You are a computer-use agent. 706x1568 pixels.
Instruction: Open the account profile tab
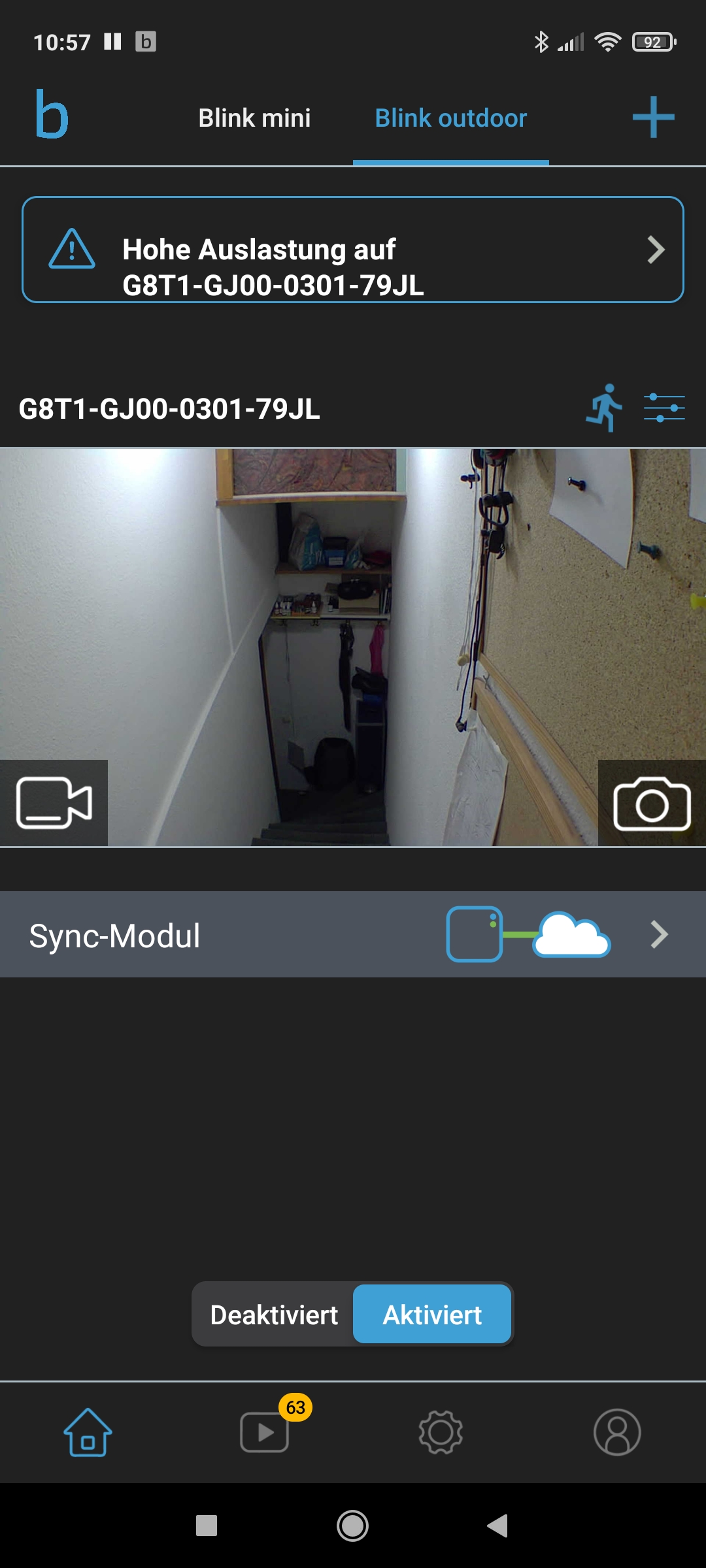[617, 1432]
